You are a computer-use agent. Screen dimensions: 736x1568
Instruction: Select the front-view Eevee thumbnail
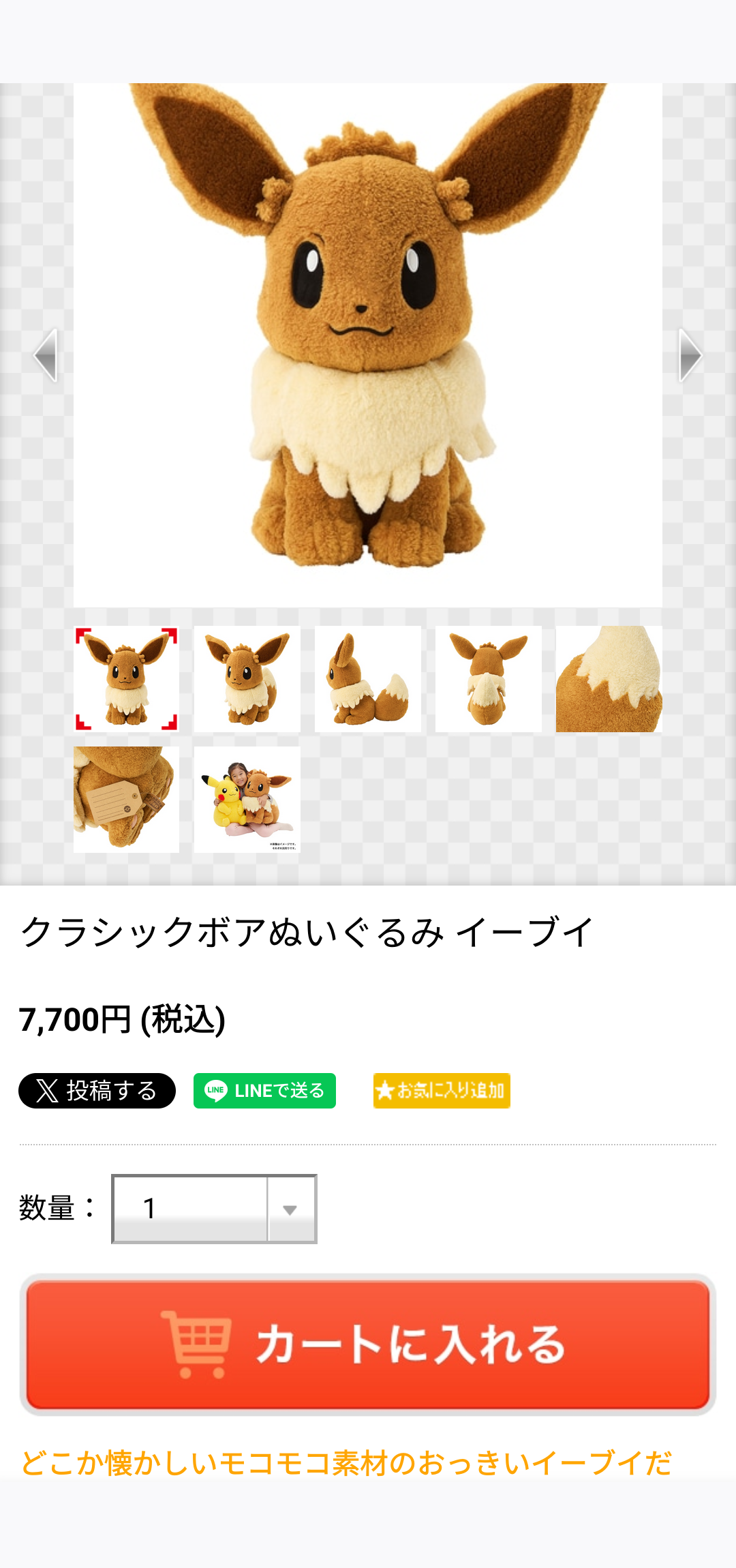(126, 679)
